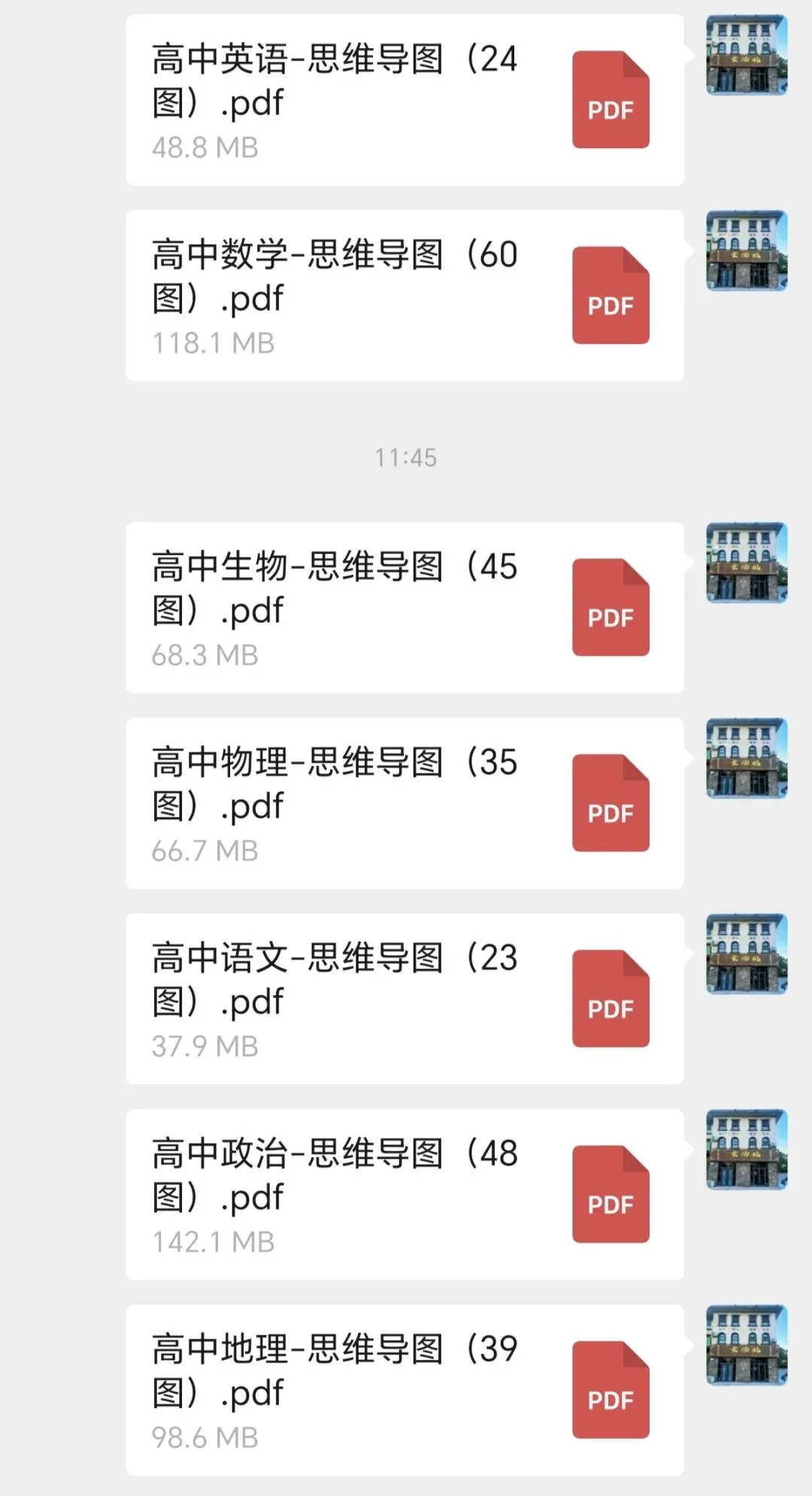Open the 高中政治-思维导图 PDF file

click(x=404, y=1194)
